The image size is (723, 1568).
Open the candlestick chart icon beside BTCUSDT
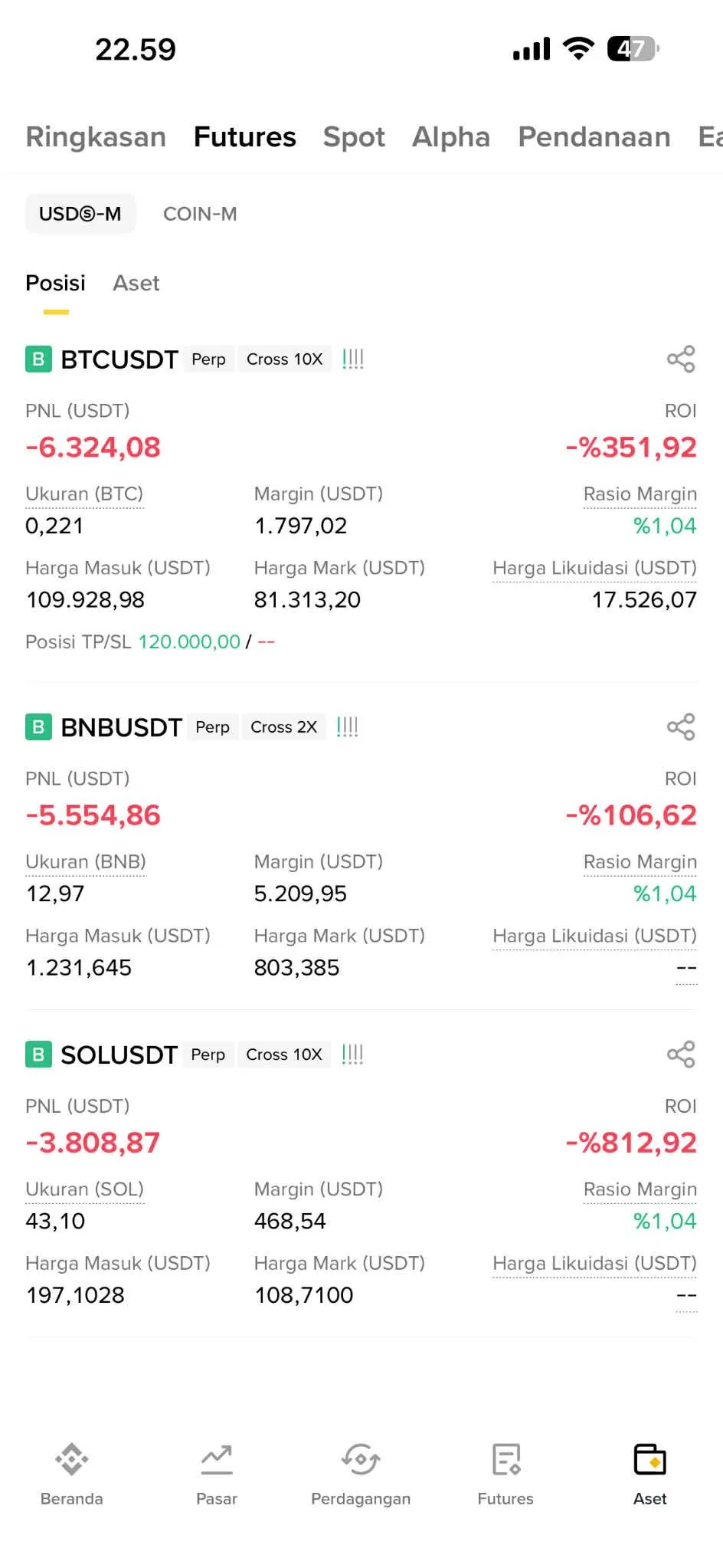point(353,359)
